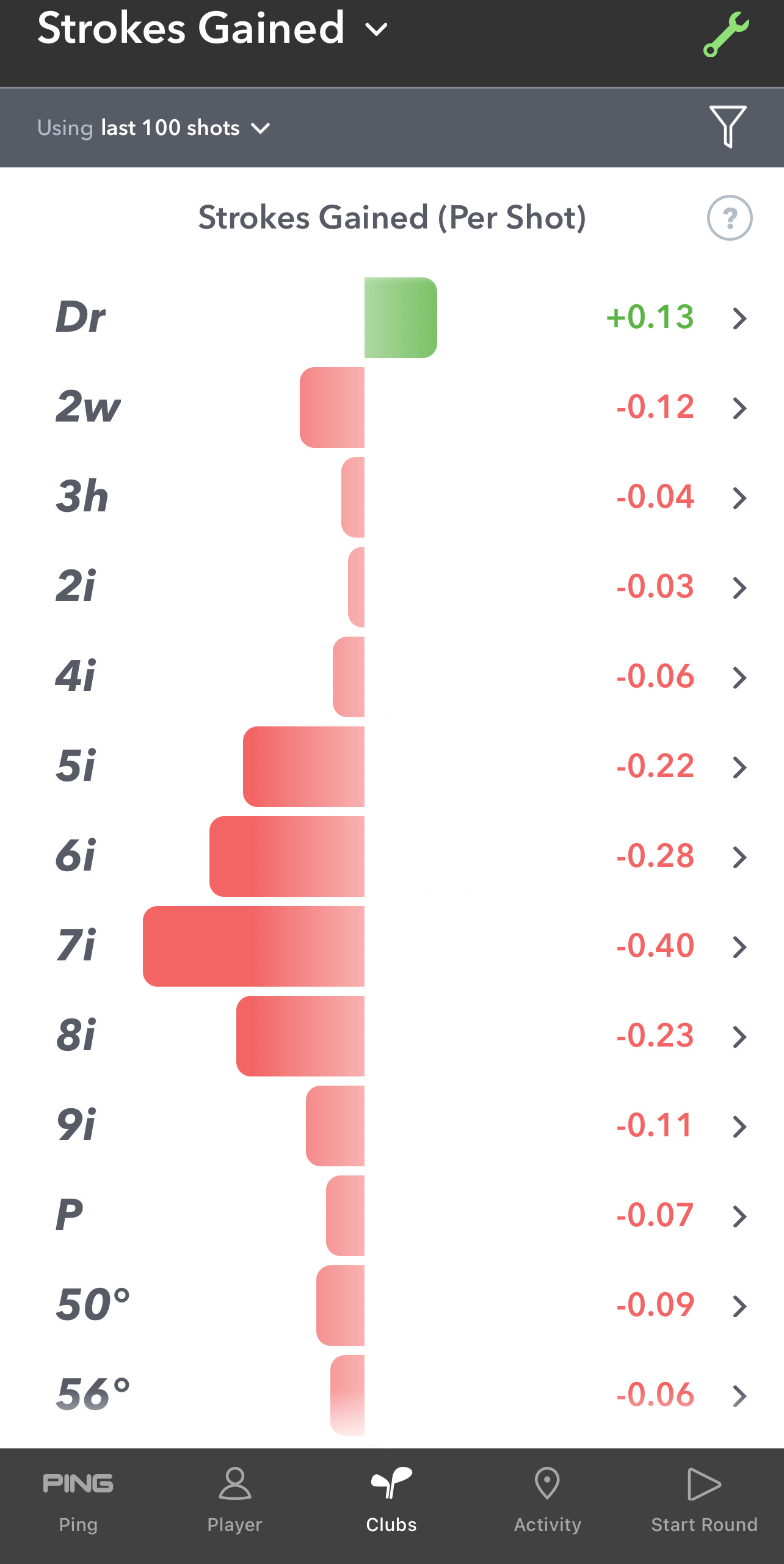
Task: Open the 50° wedge row
Action: 392,1306
